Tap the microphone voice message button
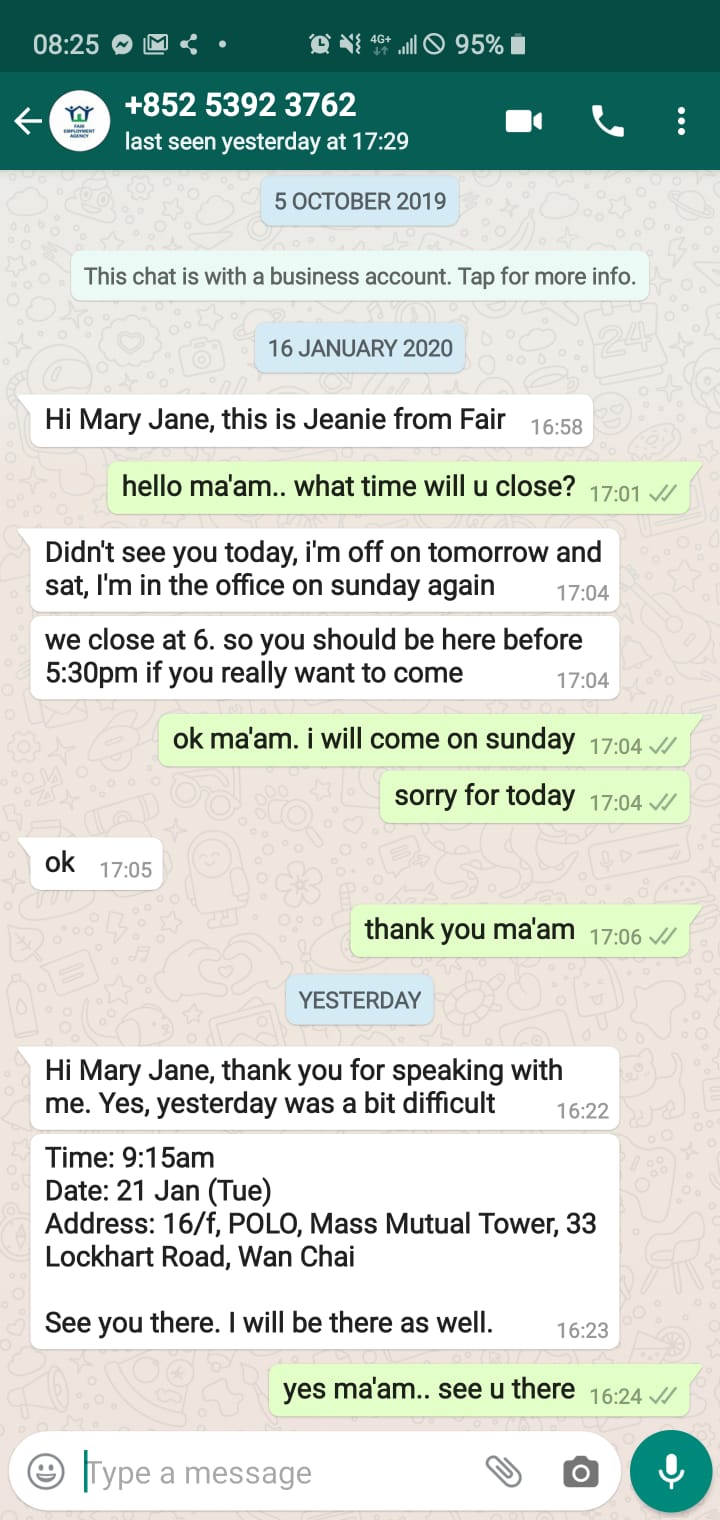Viewport: 720px width, 1520px height. tap(671, 1471)
